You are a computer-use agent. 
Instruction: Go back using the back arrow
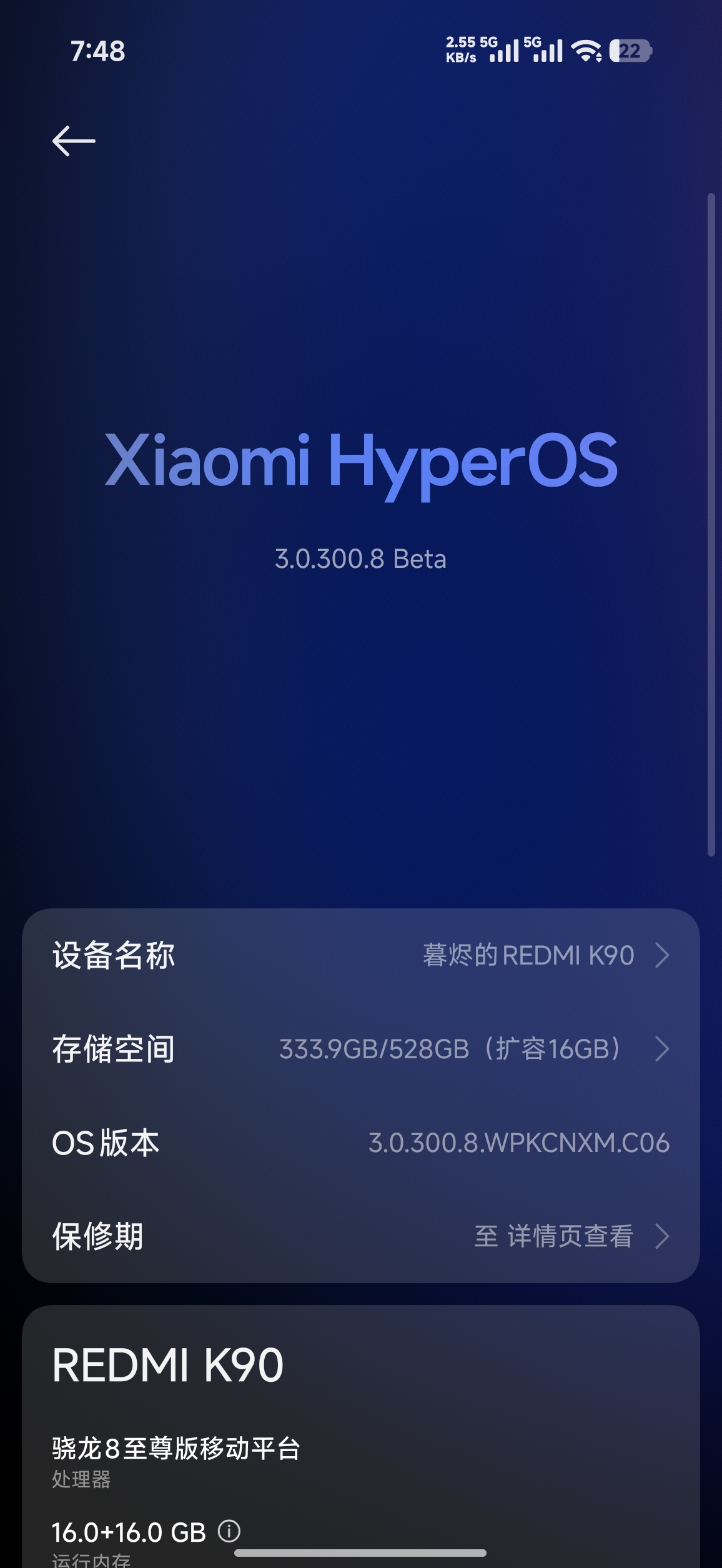(x=74, y=141)
